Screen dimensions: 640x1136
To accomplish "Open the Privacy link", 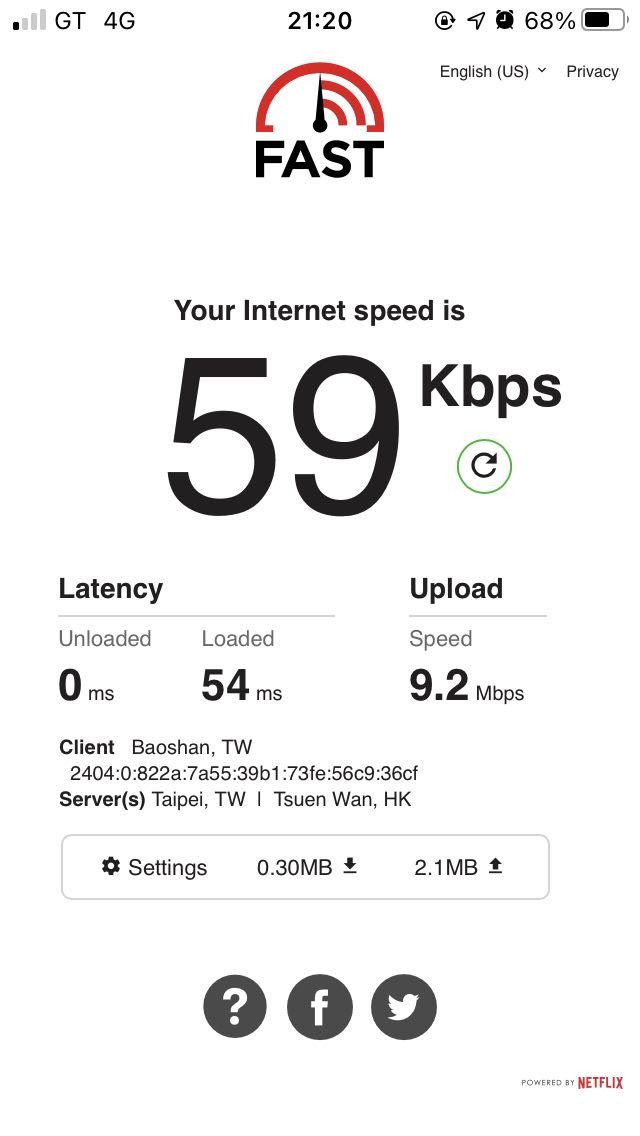I will click(592, 72).
